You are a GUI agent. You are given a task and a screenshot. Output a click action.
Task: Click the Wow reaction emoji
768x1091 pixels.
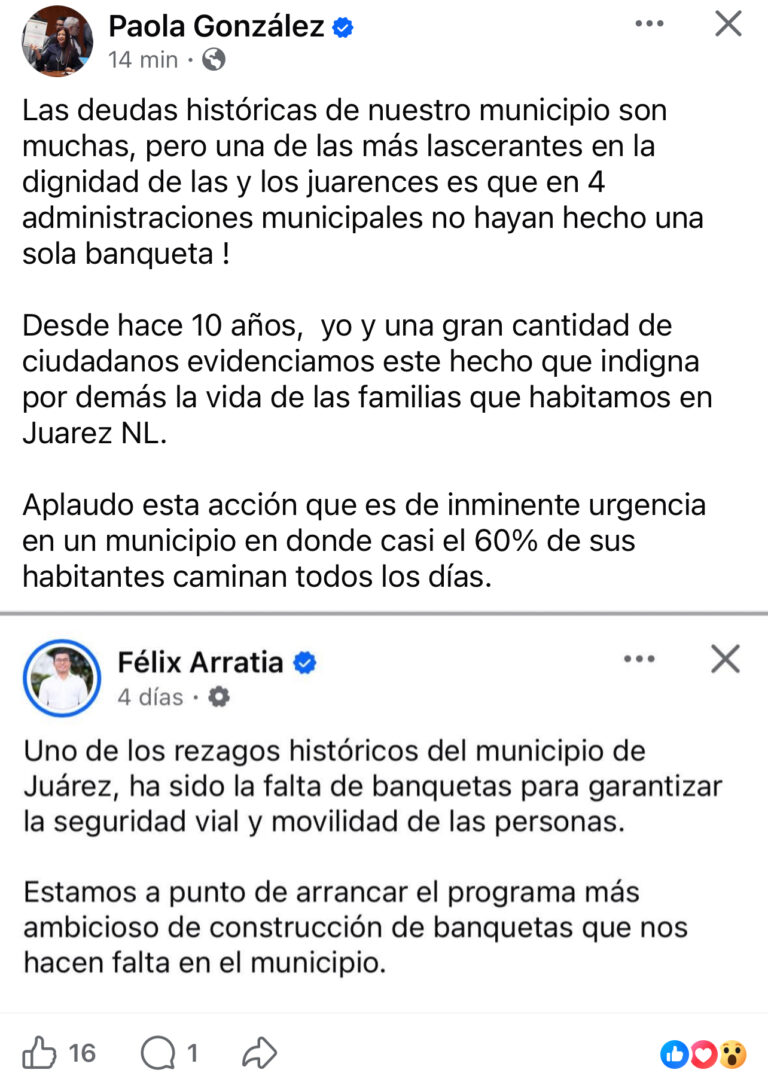click(733, 1052)
